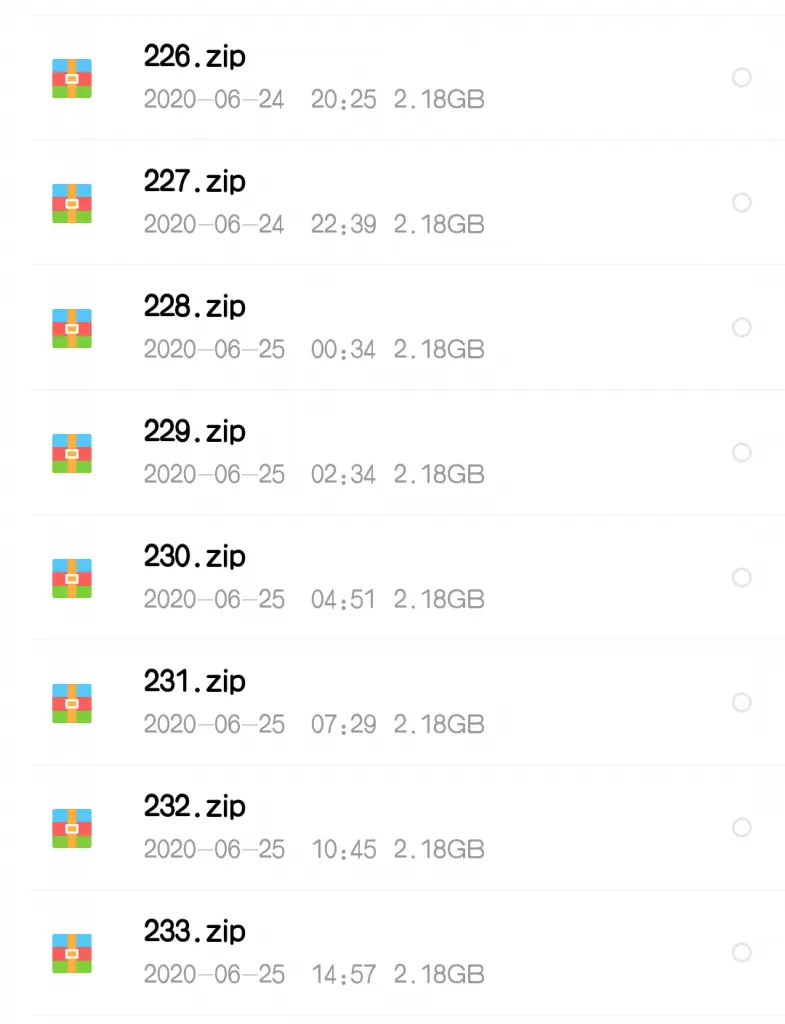The image size is (785, 1024).
Task: Select the circle next to 226.zip
Action: (741, 78)
